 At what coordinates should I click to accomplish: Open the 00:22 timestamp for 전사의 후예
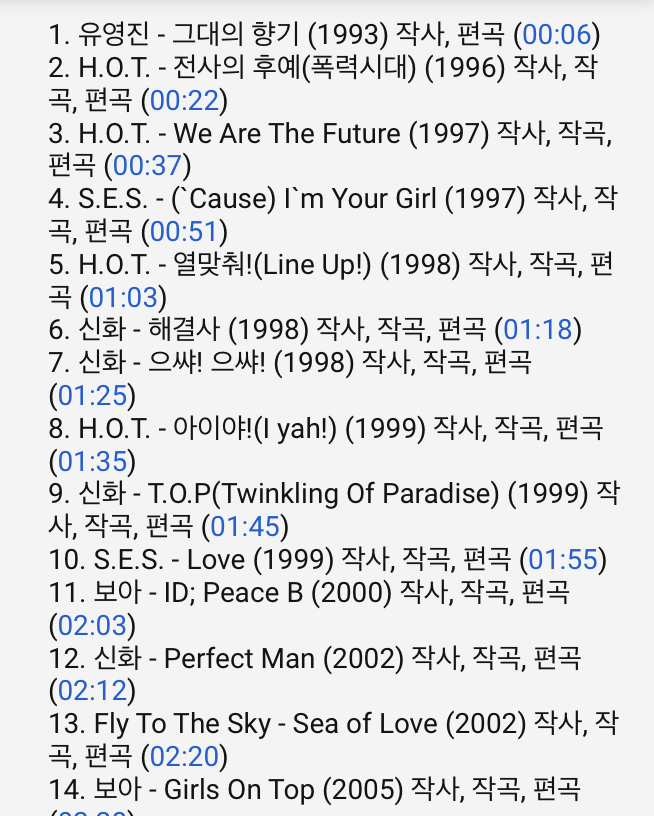(x=184, y=101)
